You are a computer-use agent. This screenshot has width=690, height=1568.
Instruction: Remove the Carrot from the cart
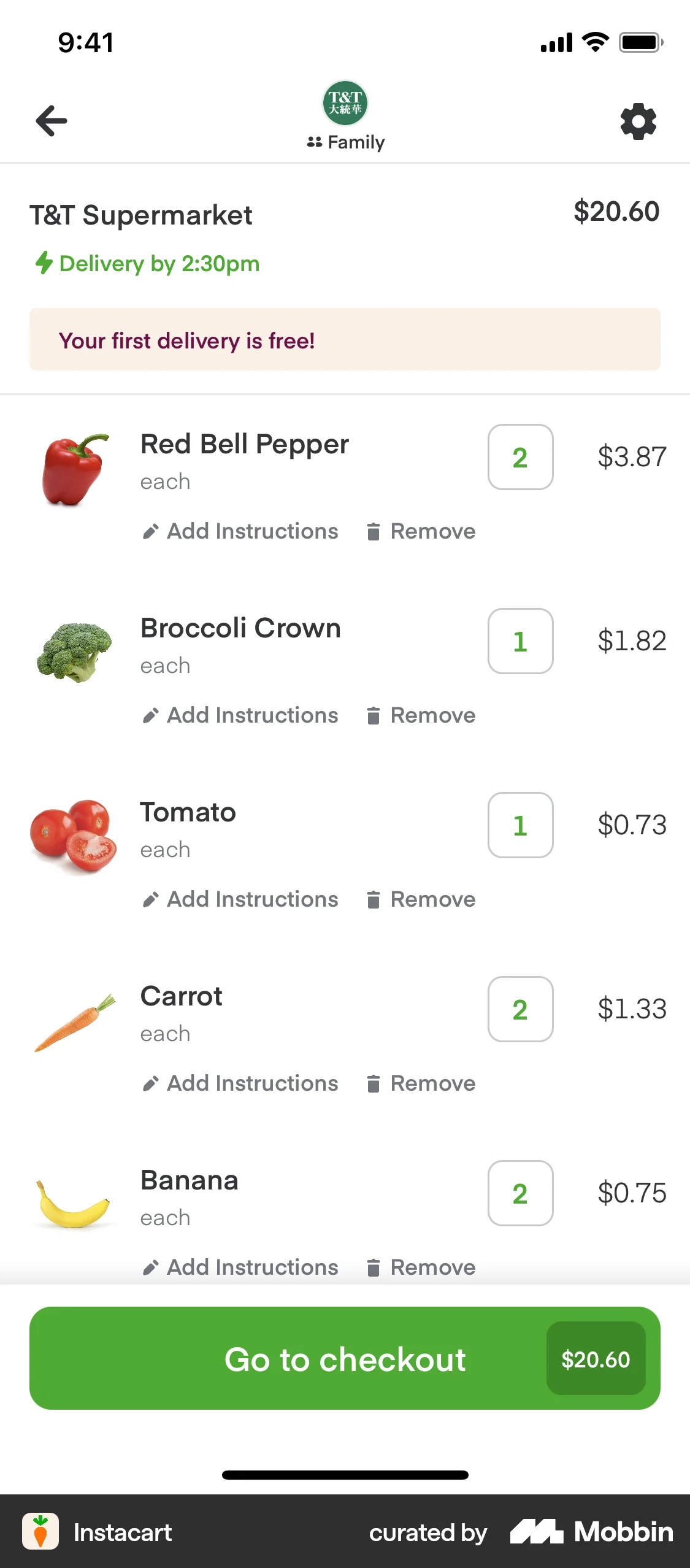click(420, 1083)
